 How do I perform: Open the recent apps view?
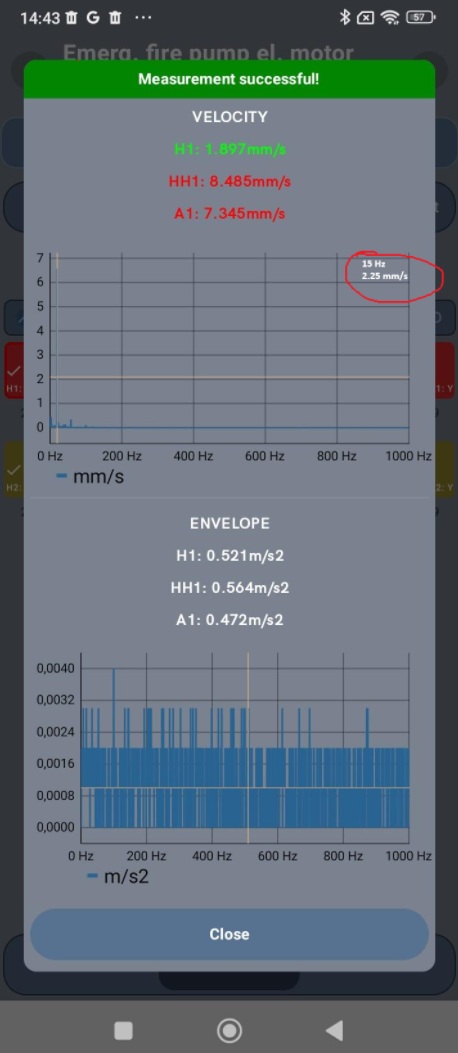pyautogui.click(x=124, y=1030)
